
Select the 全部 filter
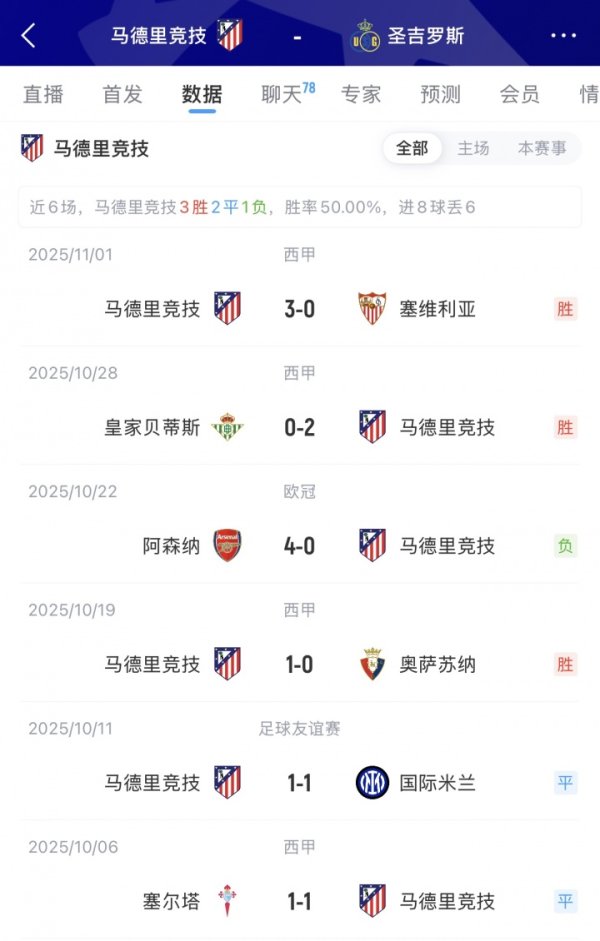(x=412, y=149)
